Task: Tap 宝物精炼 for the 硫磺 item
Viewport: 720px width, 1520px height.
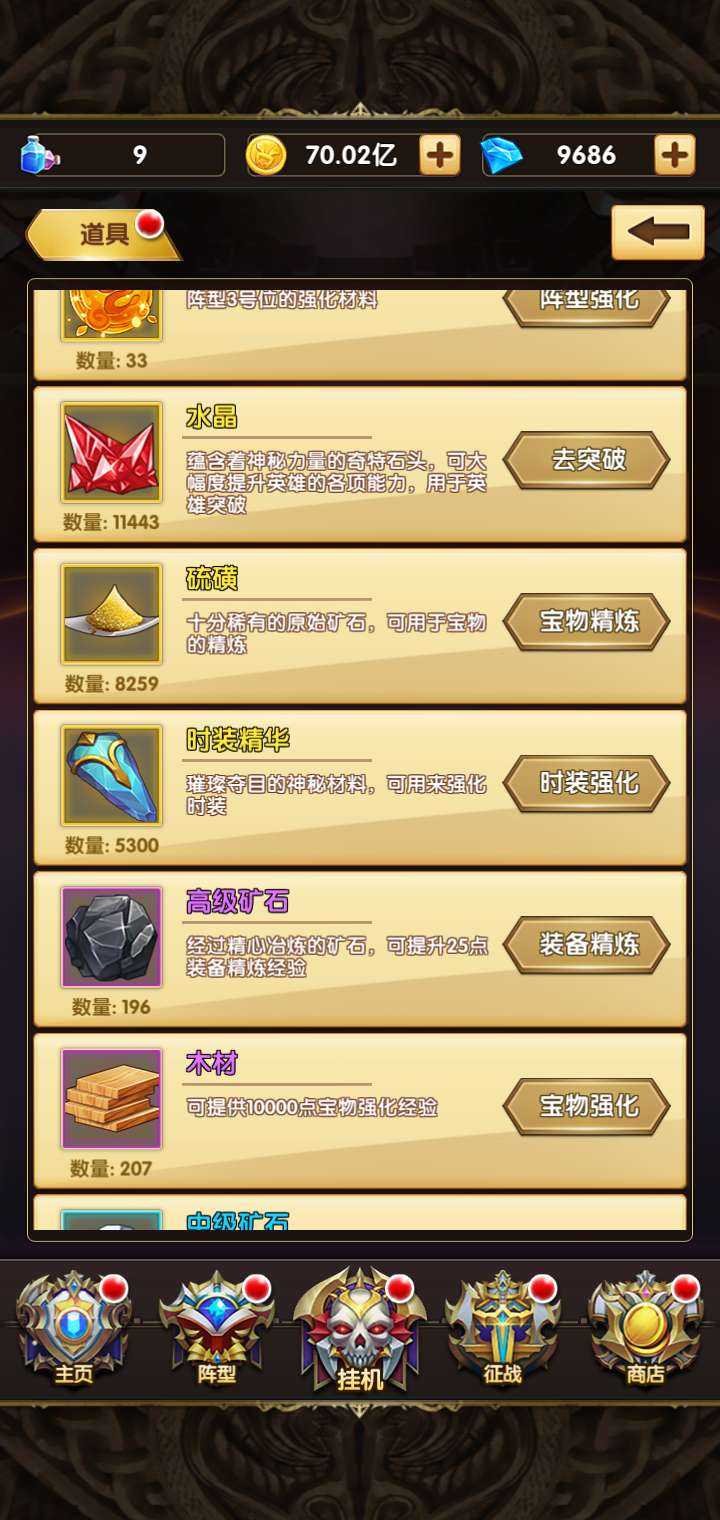Action: point(587,621)
